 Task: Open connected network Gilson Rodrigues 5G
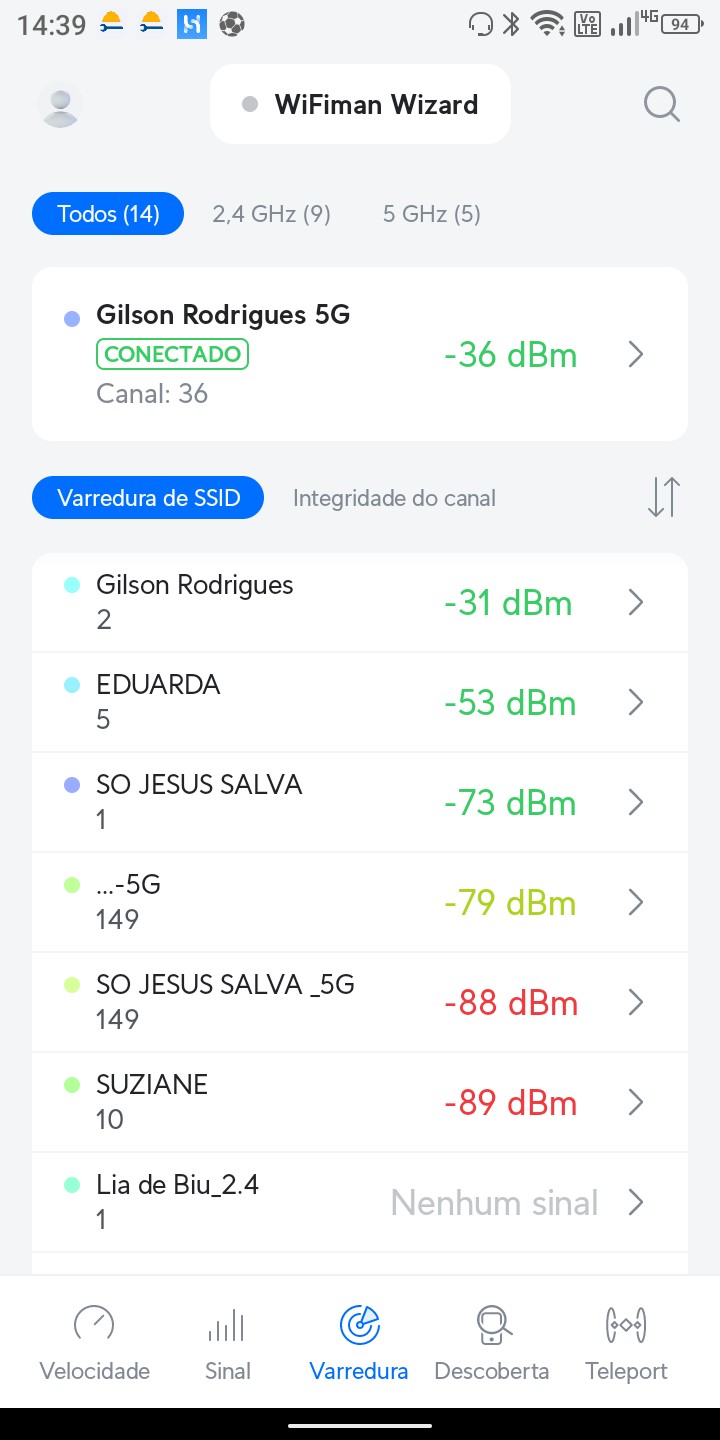pos(360,354)
